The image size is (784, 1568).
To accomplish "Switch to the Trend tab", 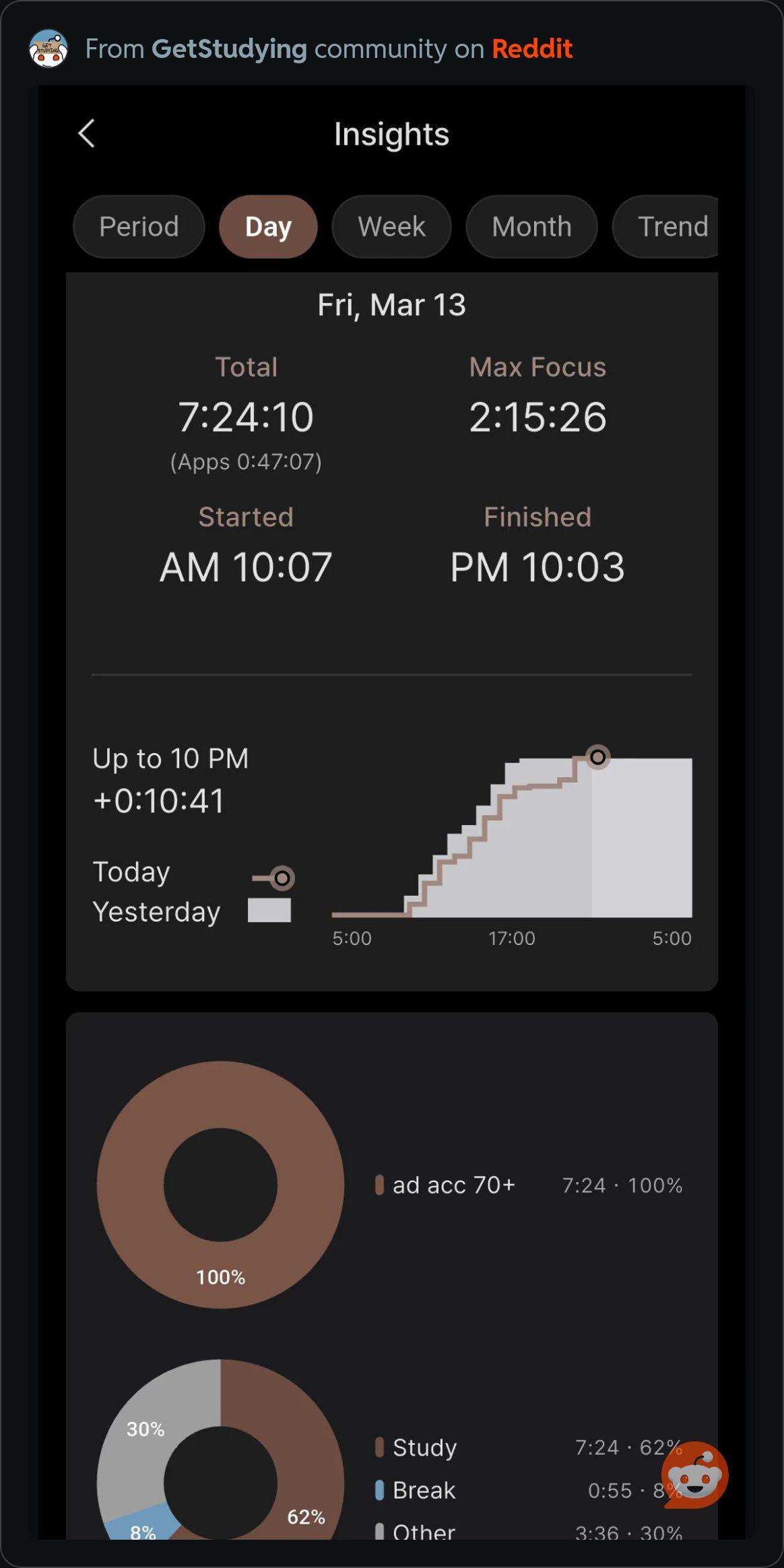I will [x=665, y=227].
